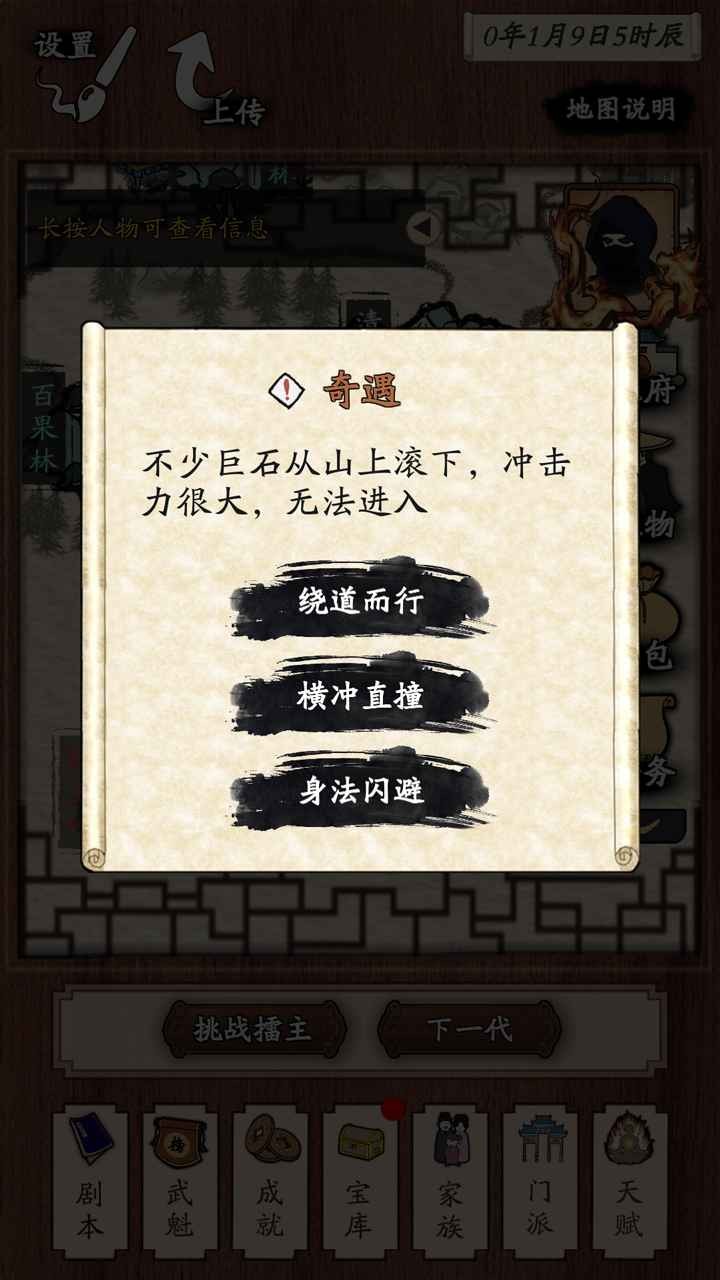
Task: View 成就 achievements
Action: tap(270, 1180)
